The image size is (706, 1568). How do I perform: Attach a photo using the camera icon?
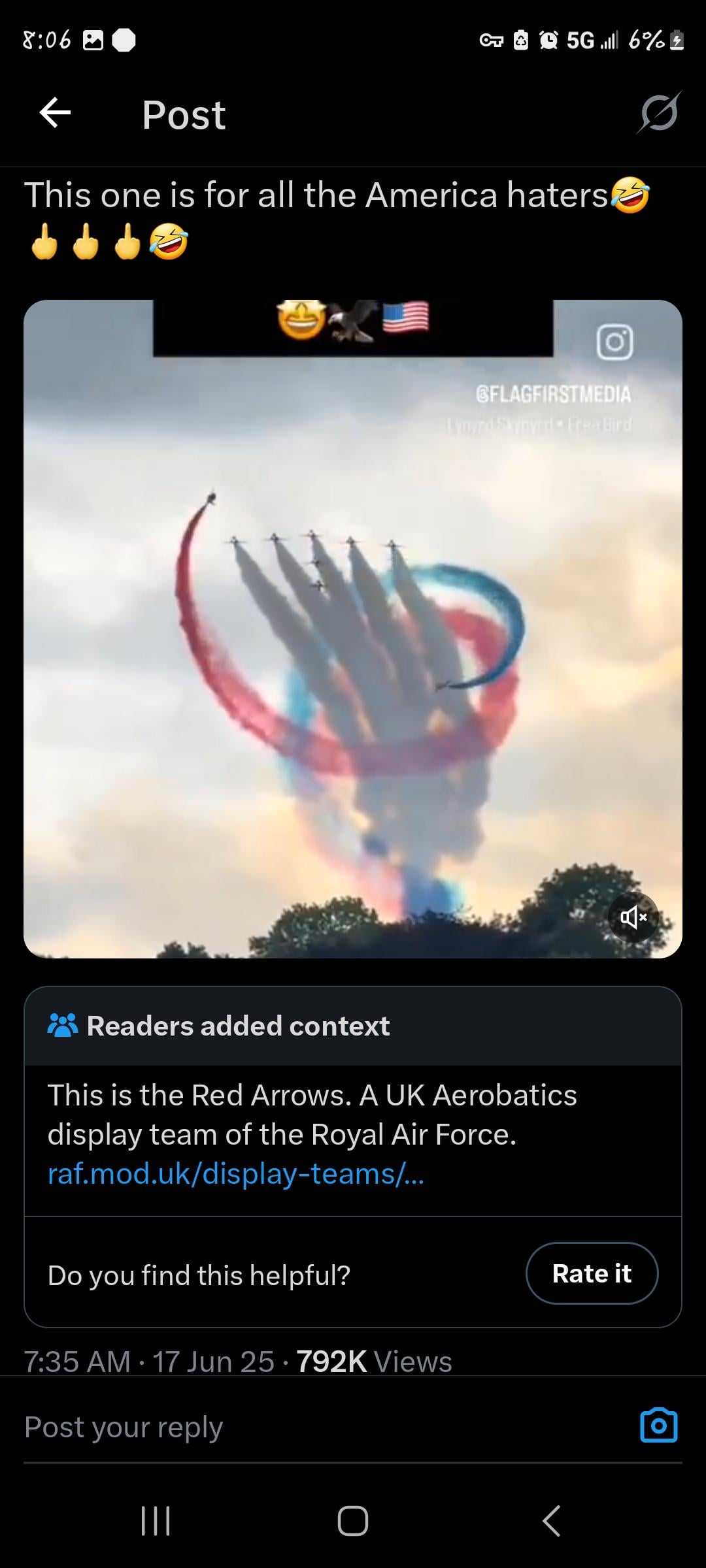click(658, 1425)
